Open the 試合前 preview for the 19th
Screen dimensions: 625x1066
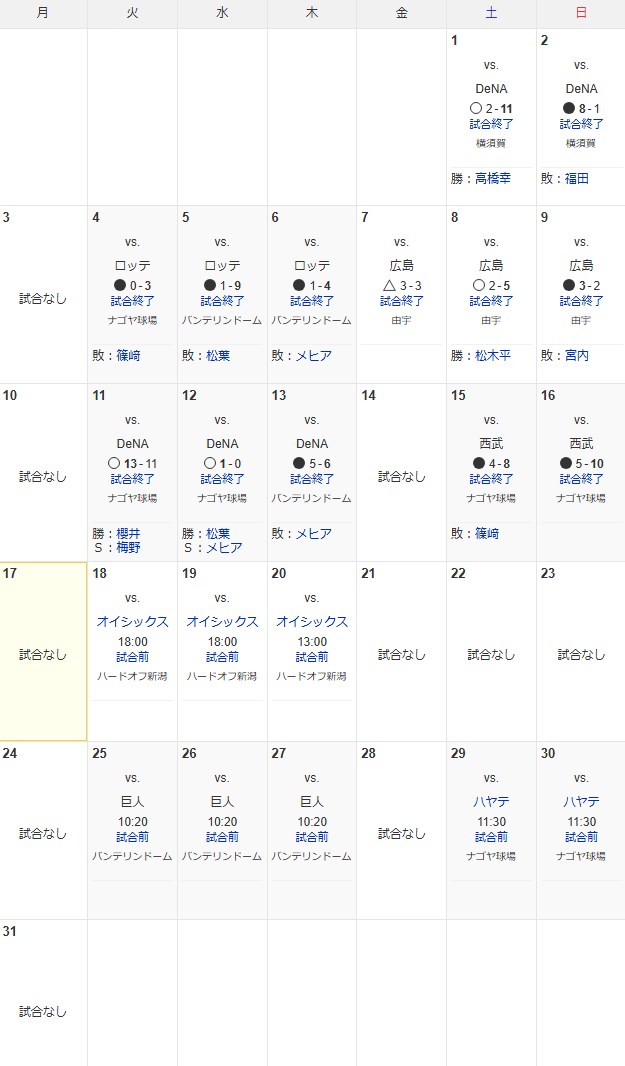point(222,657)
